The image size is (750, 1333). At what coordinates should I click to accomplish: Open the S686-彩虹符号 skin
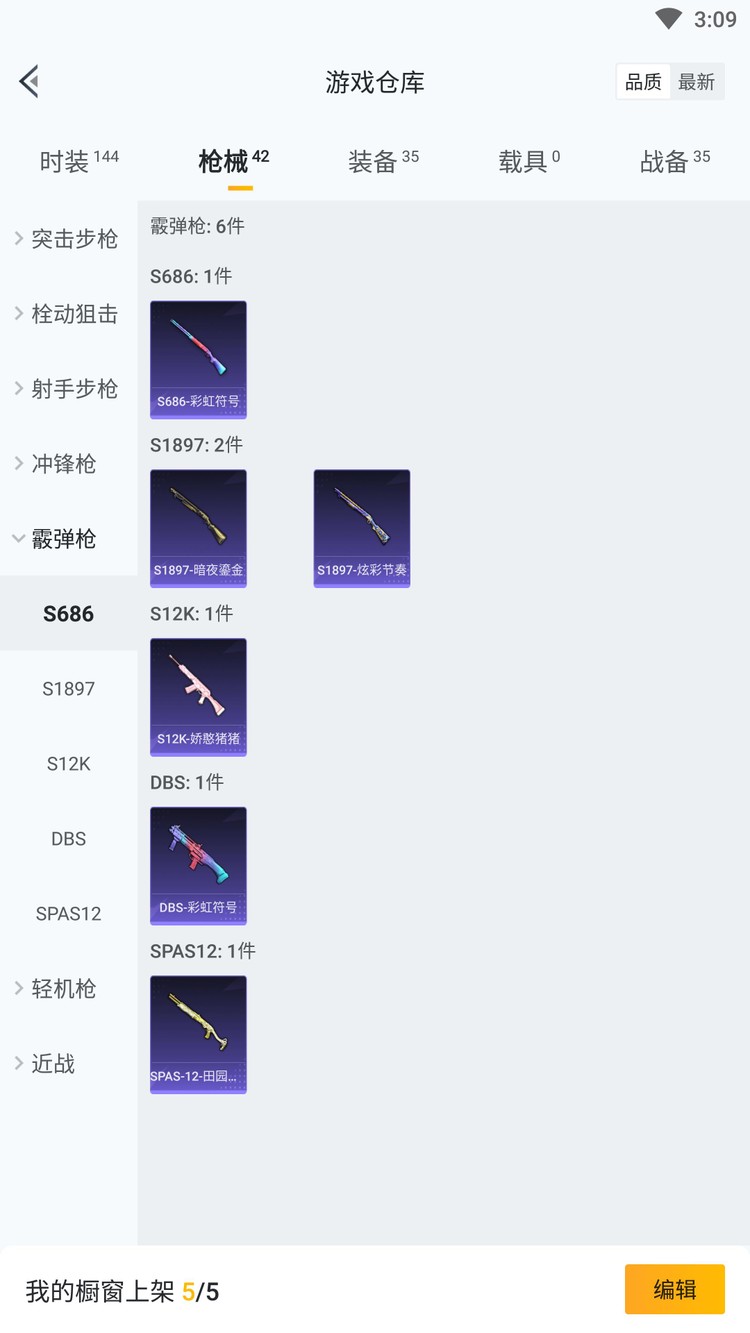198,359
